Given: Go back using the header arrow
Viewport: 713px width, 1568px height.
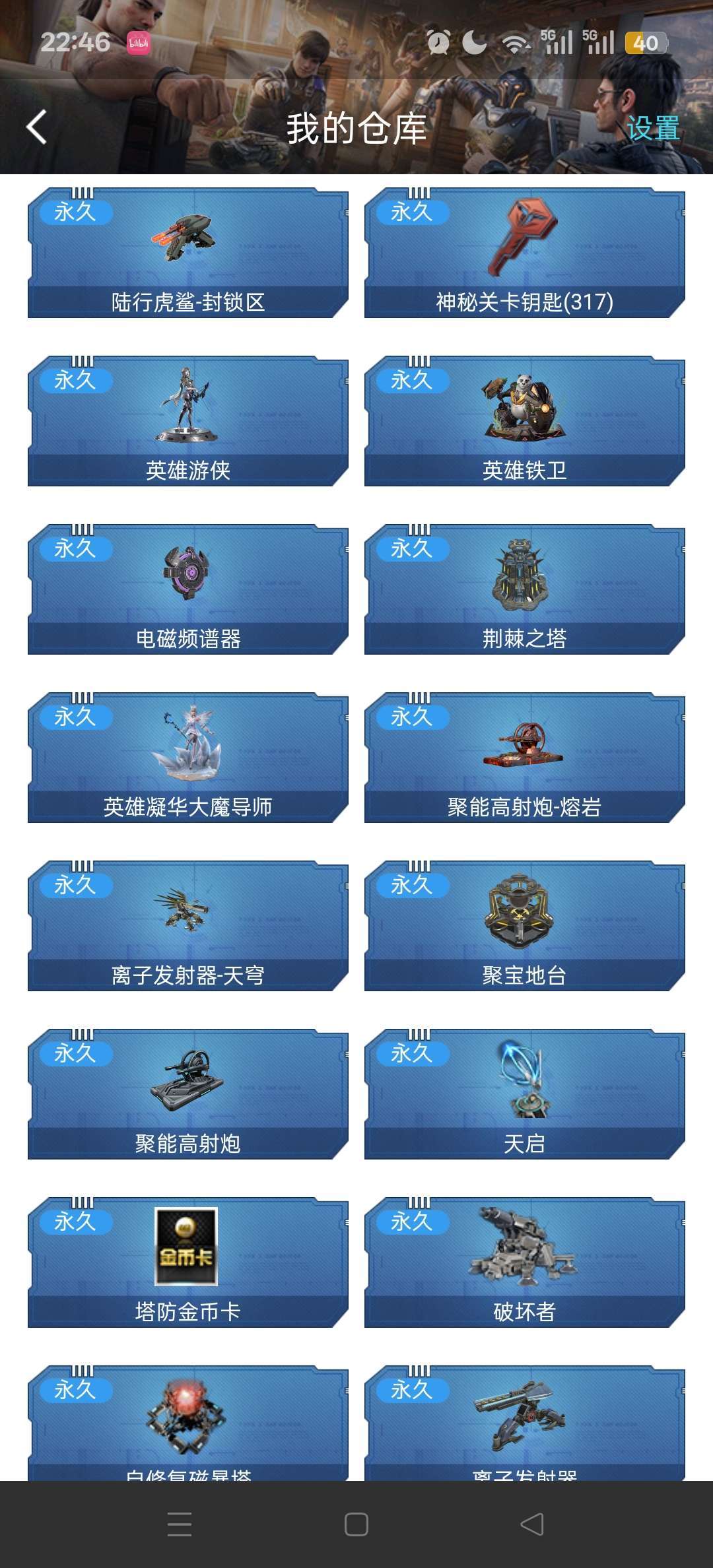Looking at the screenshot, I should point(37,127).
